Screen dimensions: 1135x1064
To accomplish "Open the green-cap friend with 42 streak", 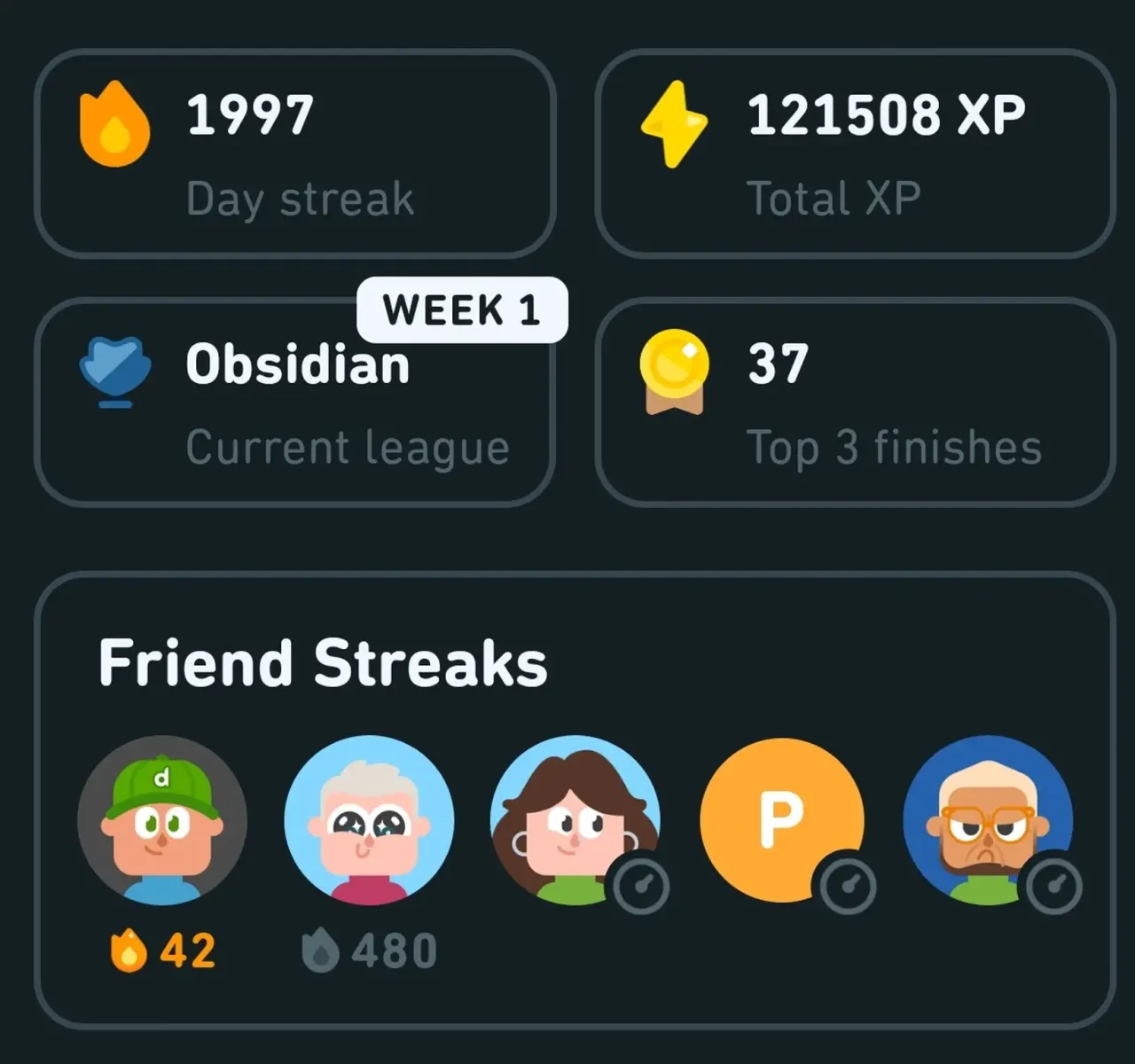I will point(162,820).
